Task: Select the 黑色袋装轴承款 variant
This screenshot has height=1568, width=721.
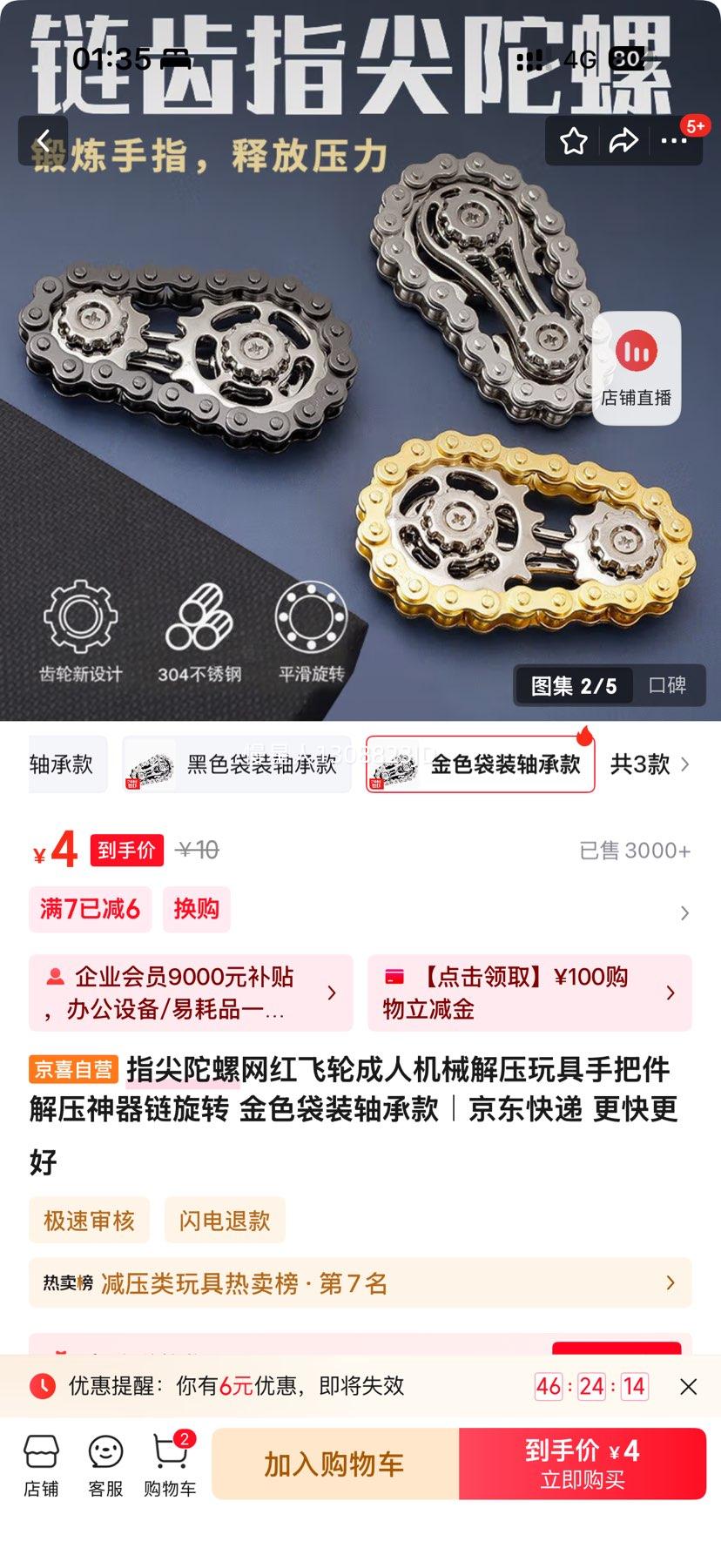Action: click(237, 764)
